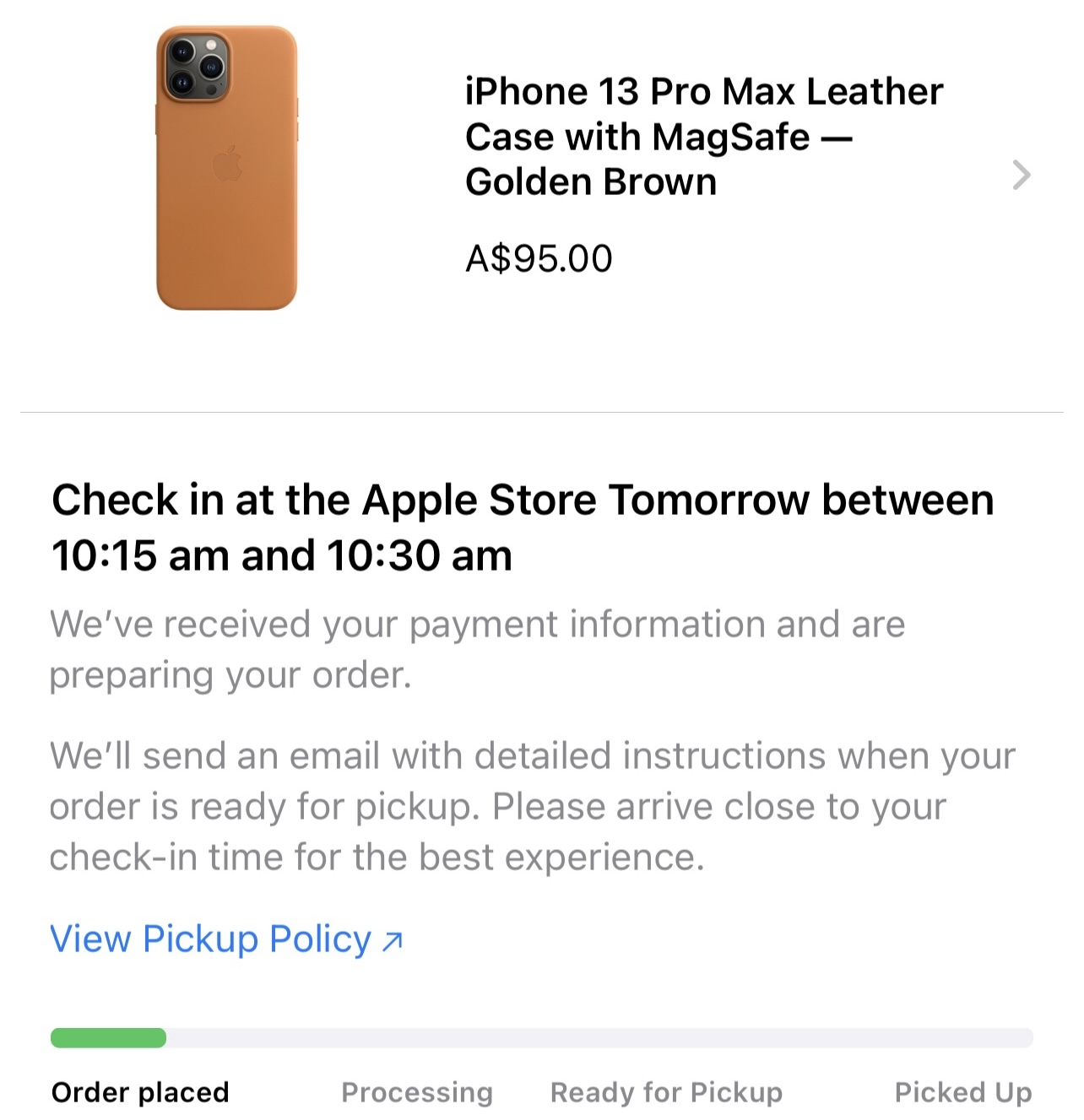The height and width of the screenshot is (1120, 1084).
Task: Open the View Pickup Policy link
Action: [226, 939]
